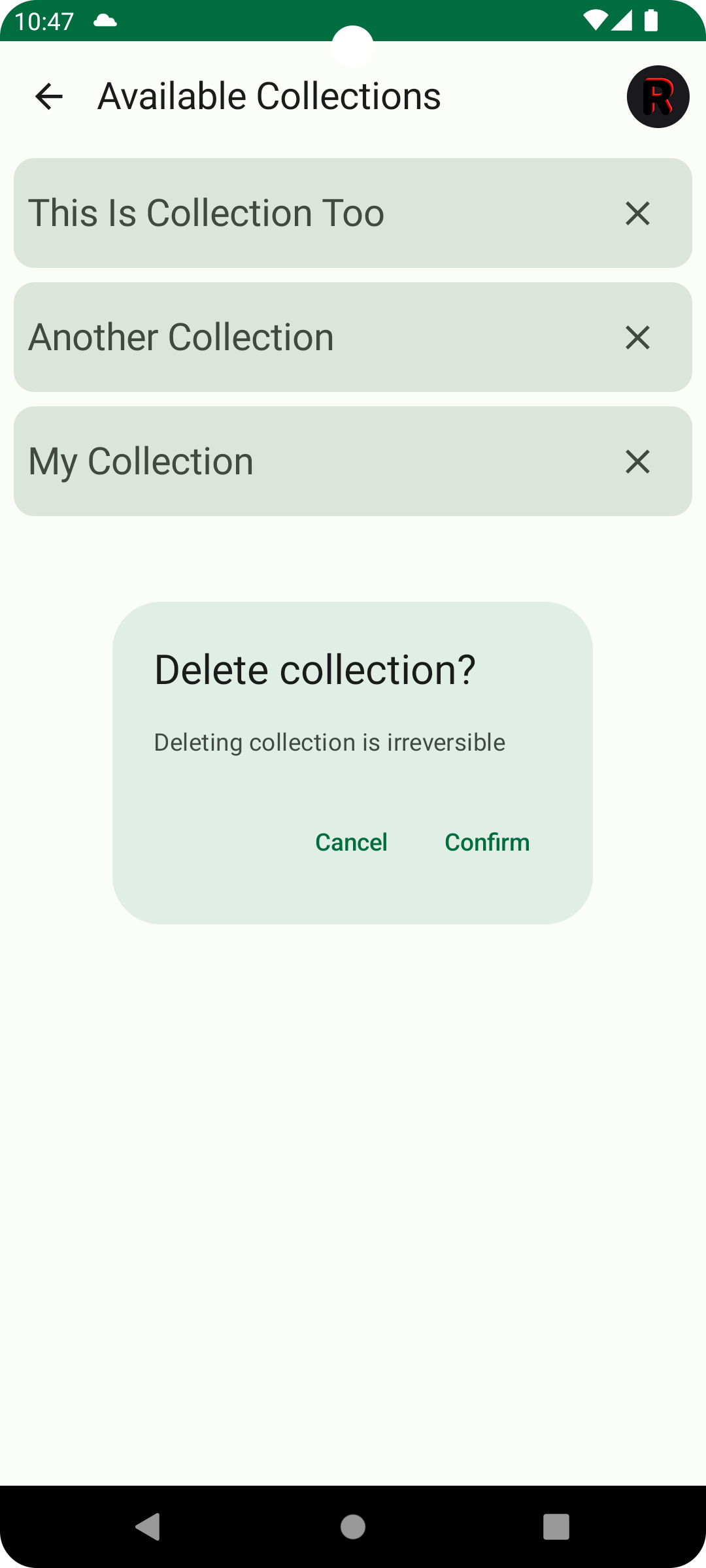The image size is (706, 1568).
Task: Tap the cloud icon in the status bar
Action: [x=104, y=21]
